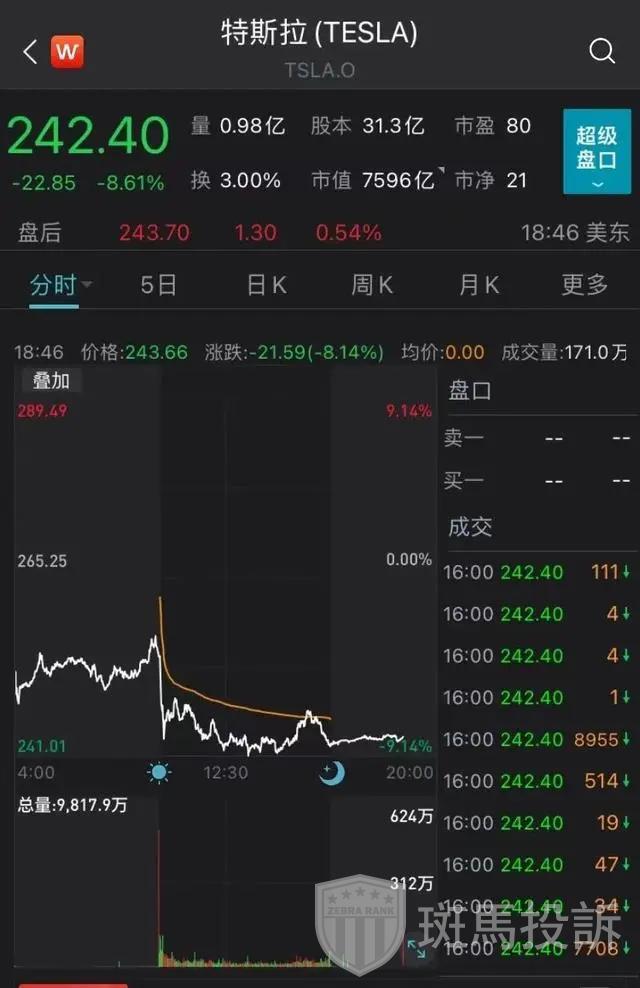Open the 更多 chart options tab
This screenshot has width=640, height=988.
(585, 285)
